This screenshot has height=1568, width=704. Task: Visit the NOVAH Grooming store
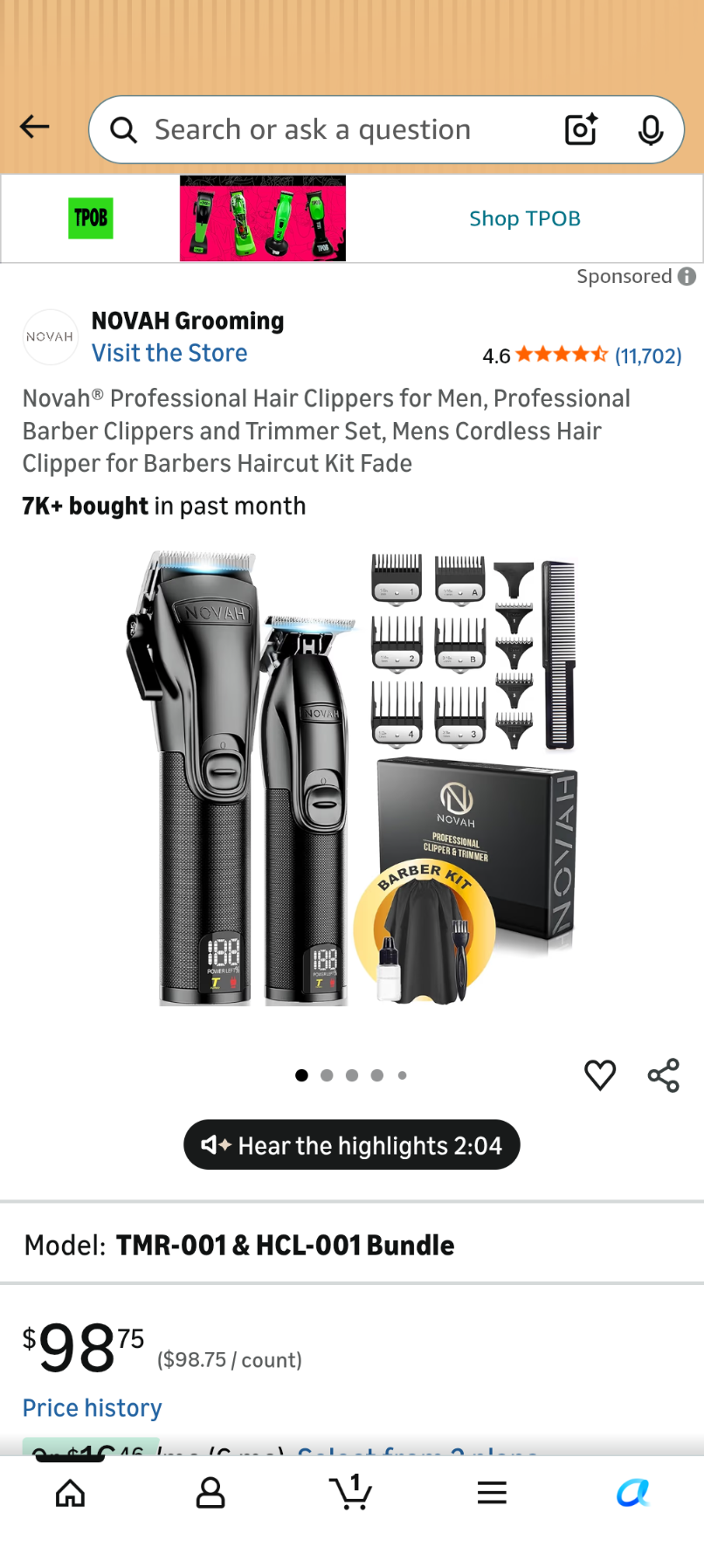pos(169,353)
